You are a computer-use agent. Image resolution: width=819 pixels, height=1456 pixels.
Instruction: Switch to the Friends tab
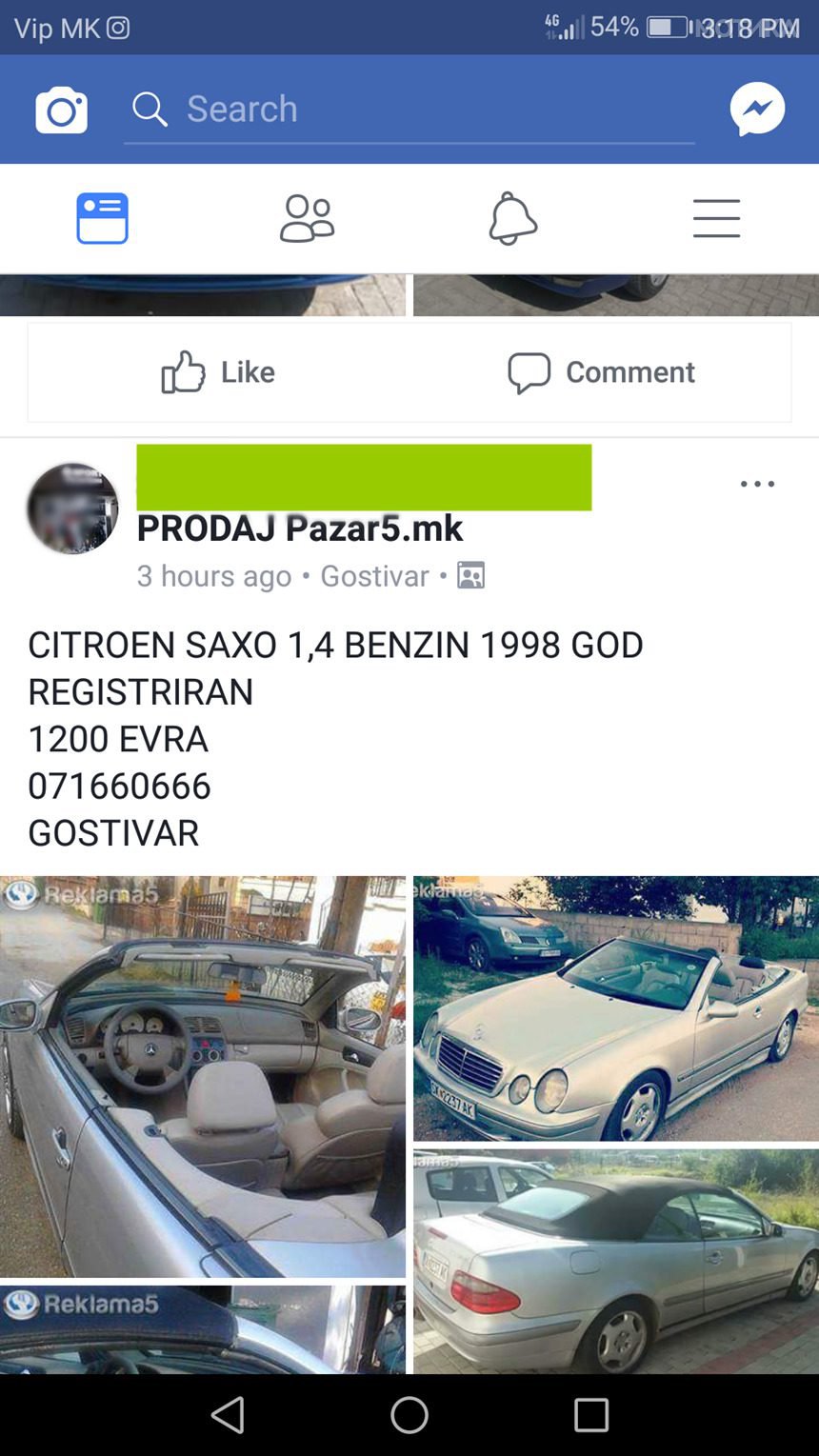(307, 218)
